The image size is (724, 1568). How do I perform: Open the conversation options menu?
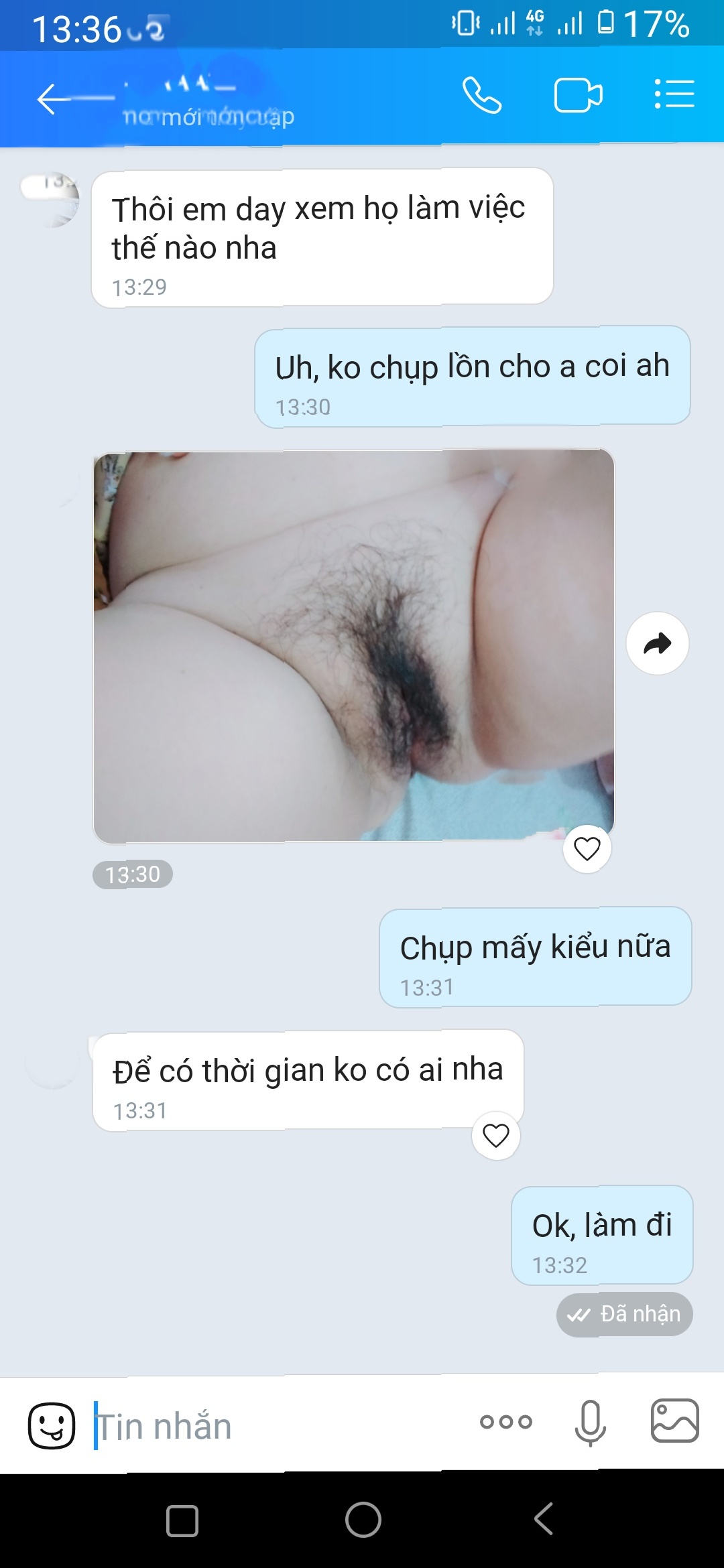(674, 94)
